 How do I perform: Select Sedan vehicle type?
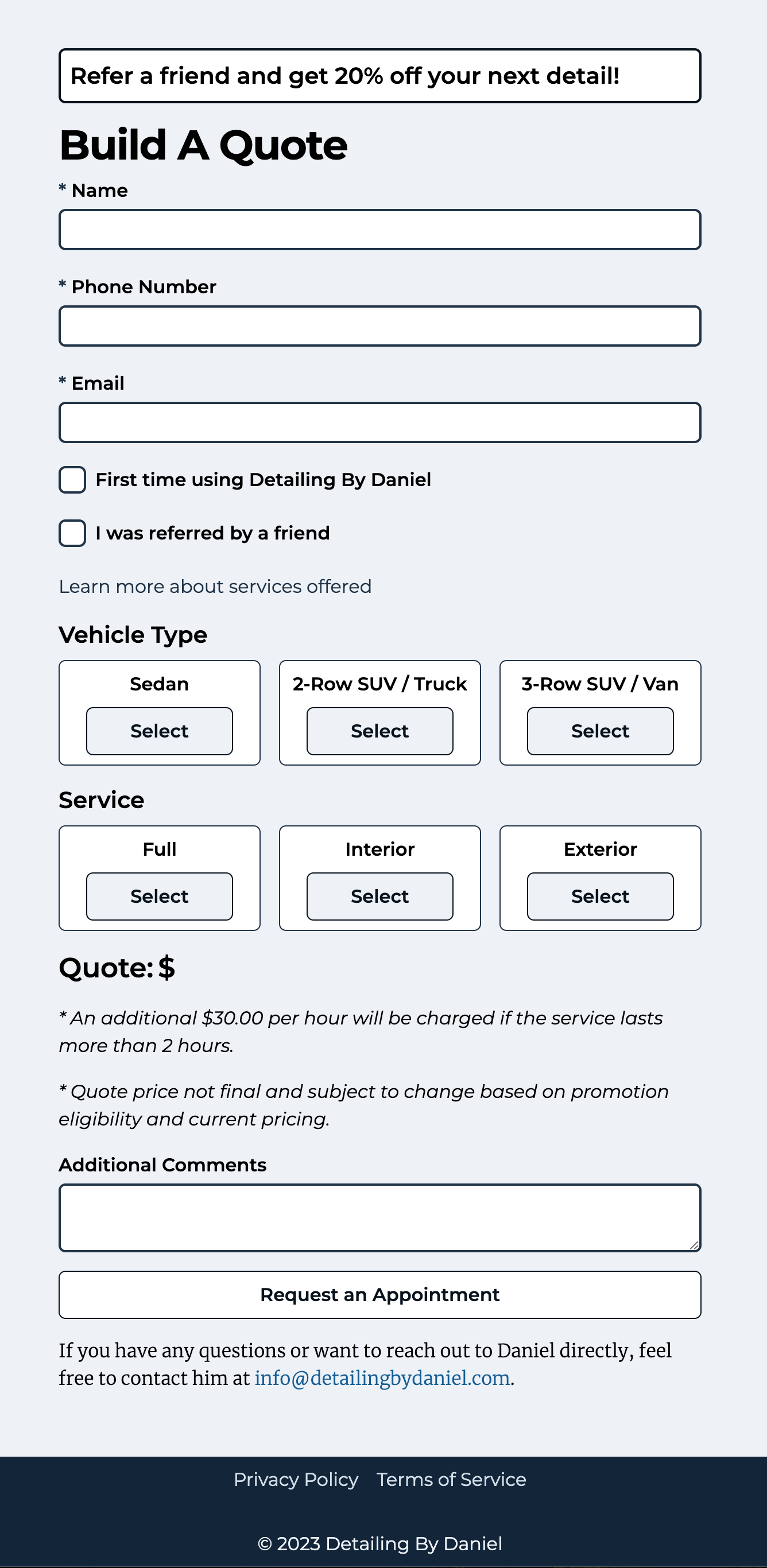pyautogui.click(x=160, y=731)
